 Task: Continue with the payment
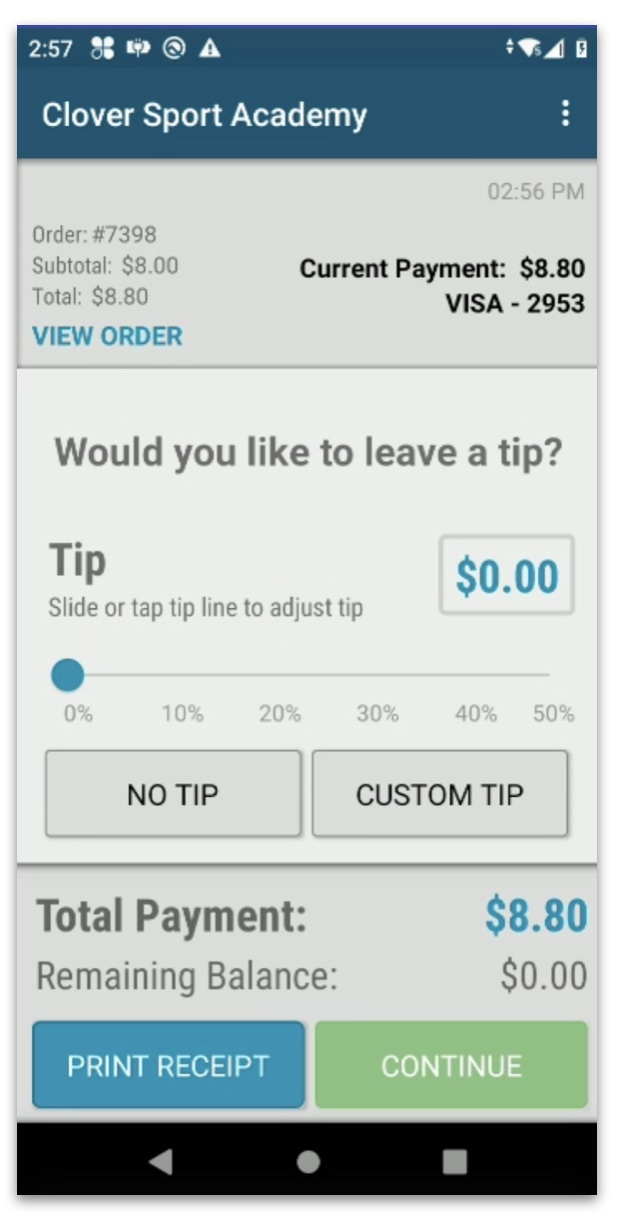(x=451, y=1065)
